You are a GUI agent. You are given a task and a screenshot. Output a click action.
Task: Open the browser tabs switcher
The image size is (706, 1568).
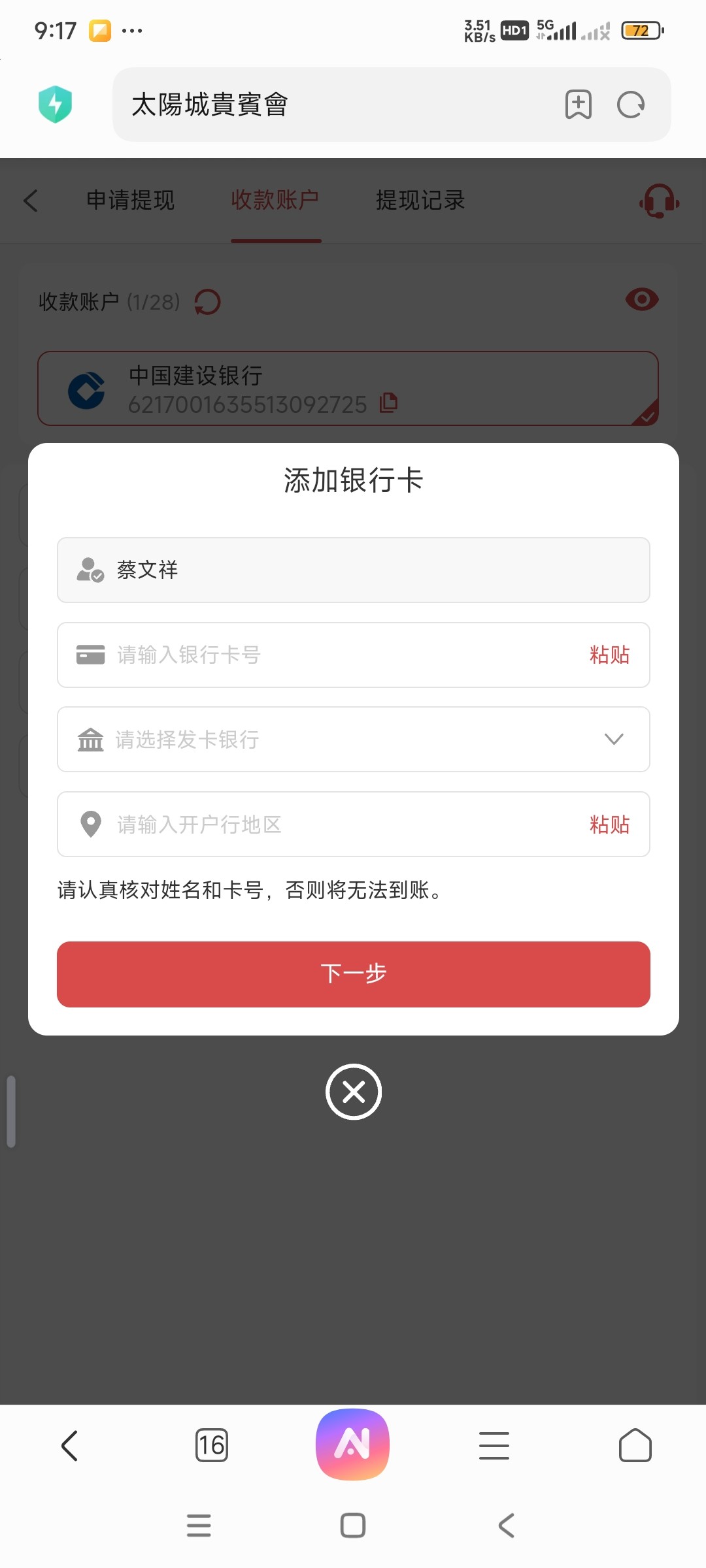pos(212,1445)
